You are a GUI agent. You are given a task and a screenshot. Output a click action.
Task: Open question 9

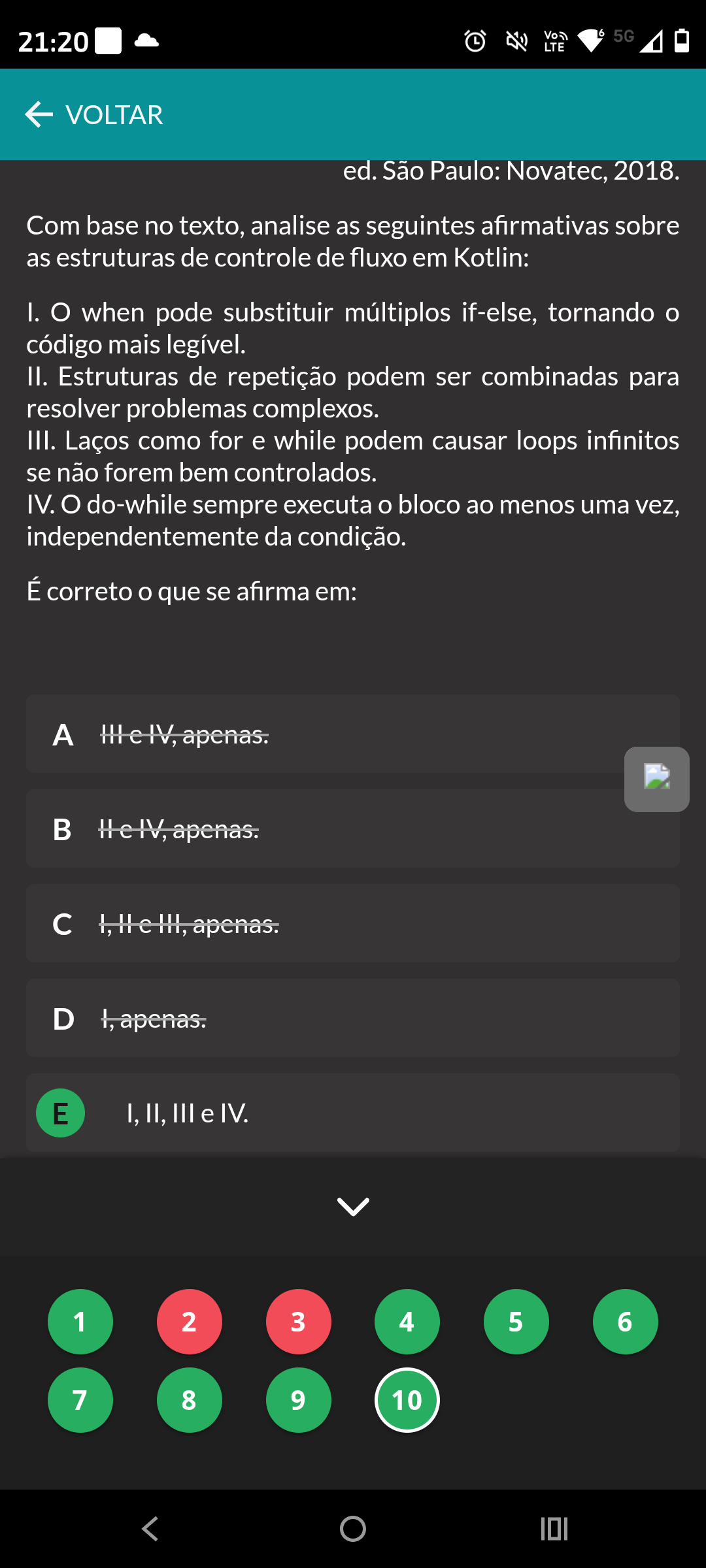click(x=299, y=1400)
